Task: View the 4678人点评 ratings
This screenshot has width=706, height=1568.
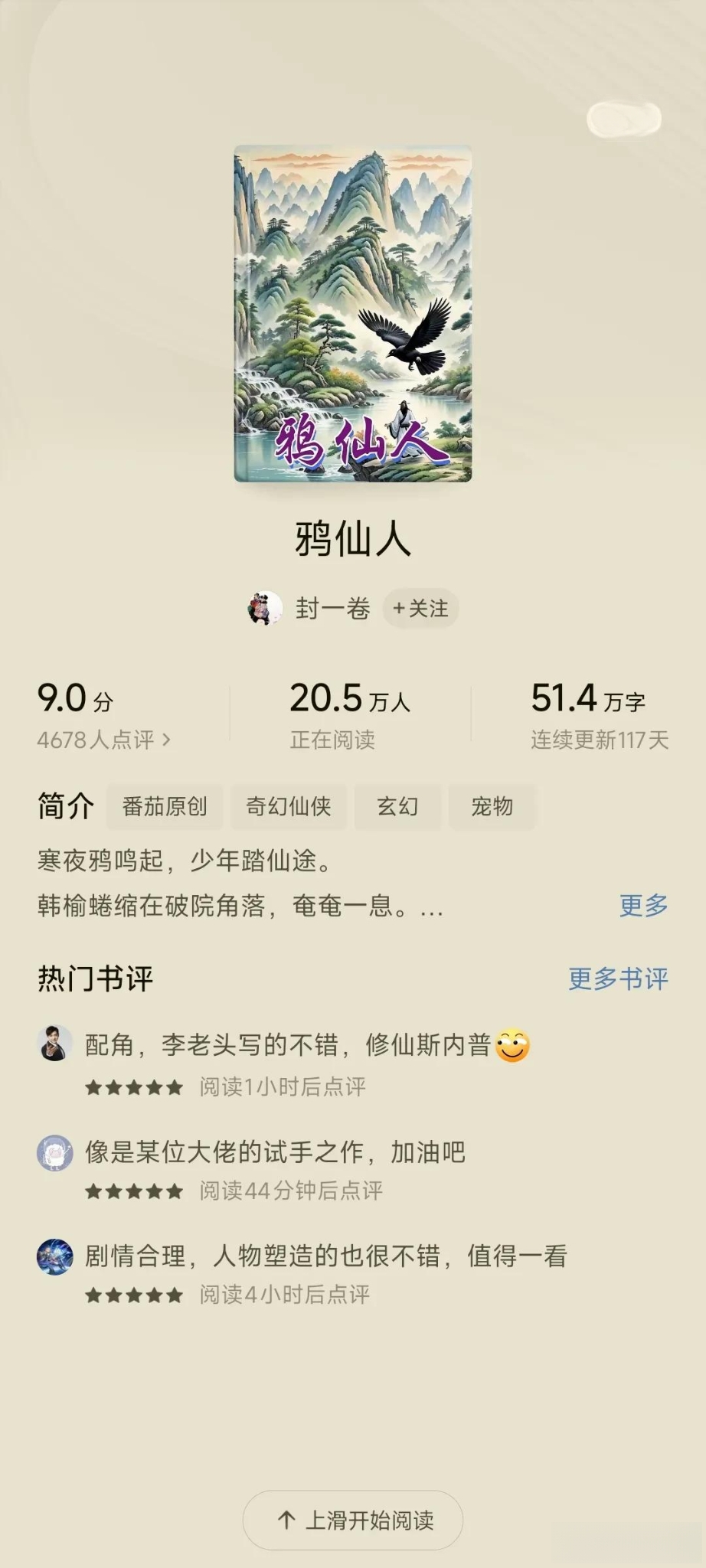Action: pos(103,740)
